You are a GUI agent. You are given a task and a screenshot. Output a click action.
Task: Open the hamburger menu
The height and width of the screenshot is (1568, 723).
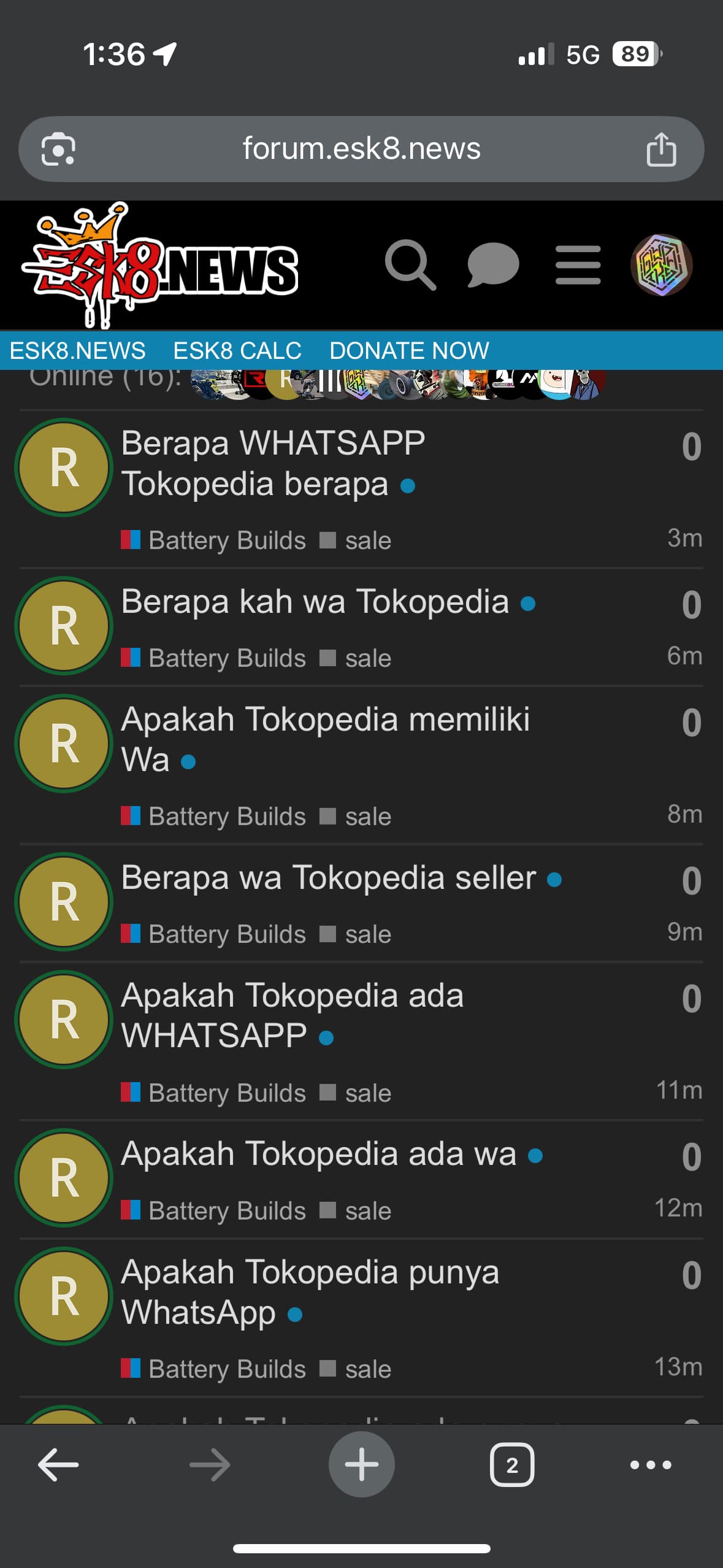[x=578, y=265]
